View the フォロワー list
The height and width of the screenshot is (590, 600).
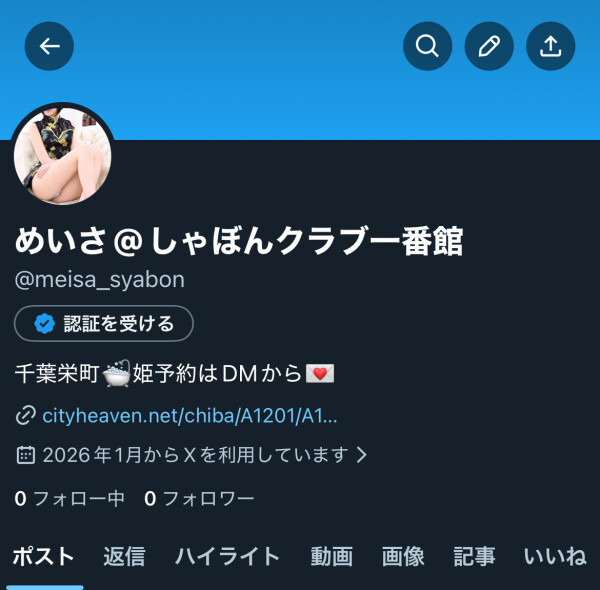199,498
